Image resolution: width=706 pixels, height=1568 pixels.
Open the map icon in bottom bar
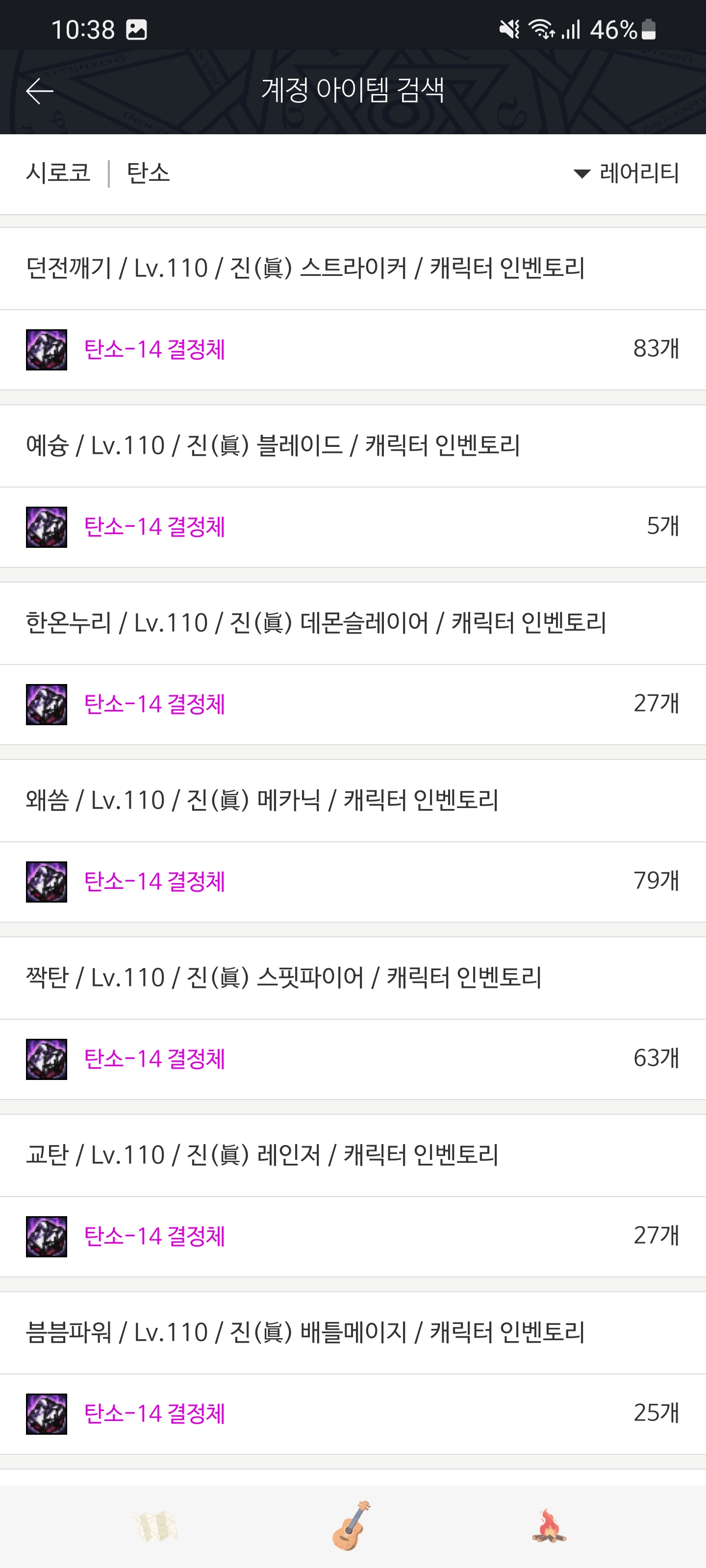point(155,1526)
